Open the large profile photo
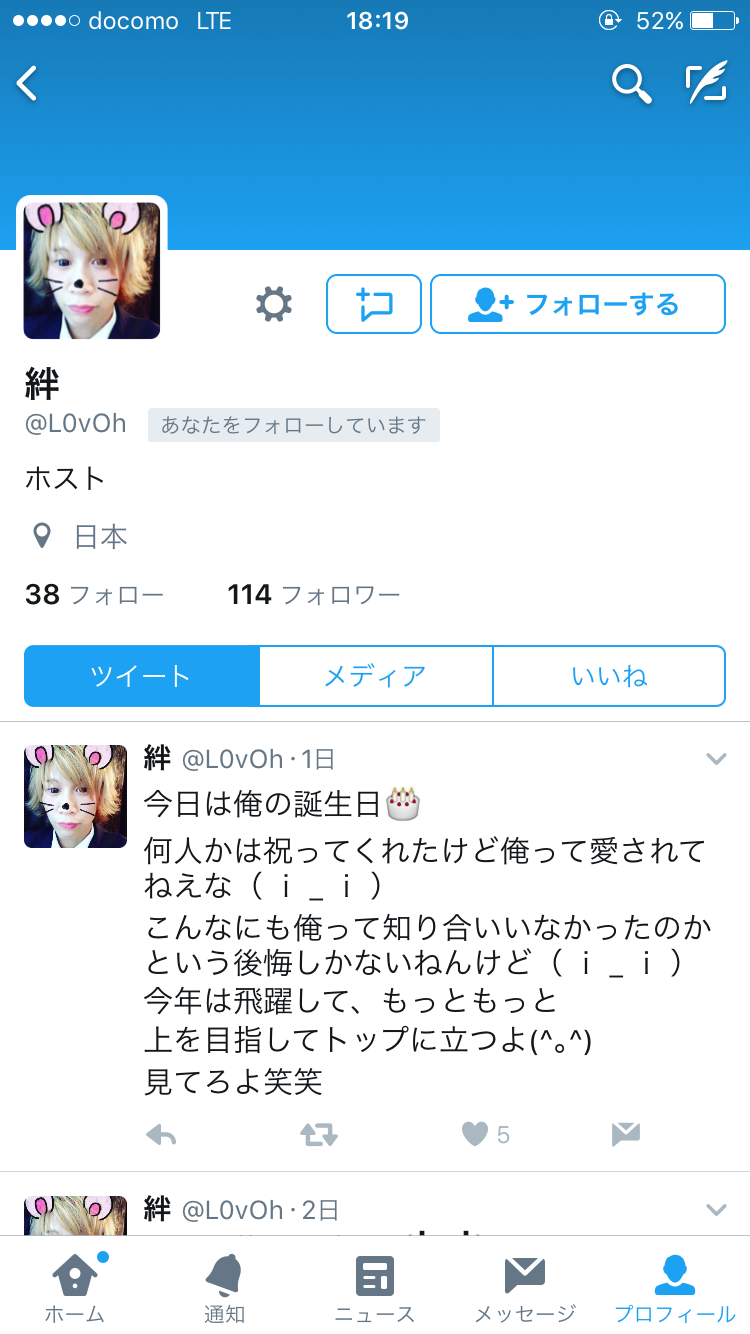Image resolution: width=750 pixels, height=1334 pixels. [92, 270]
